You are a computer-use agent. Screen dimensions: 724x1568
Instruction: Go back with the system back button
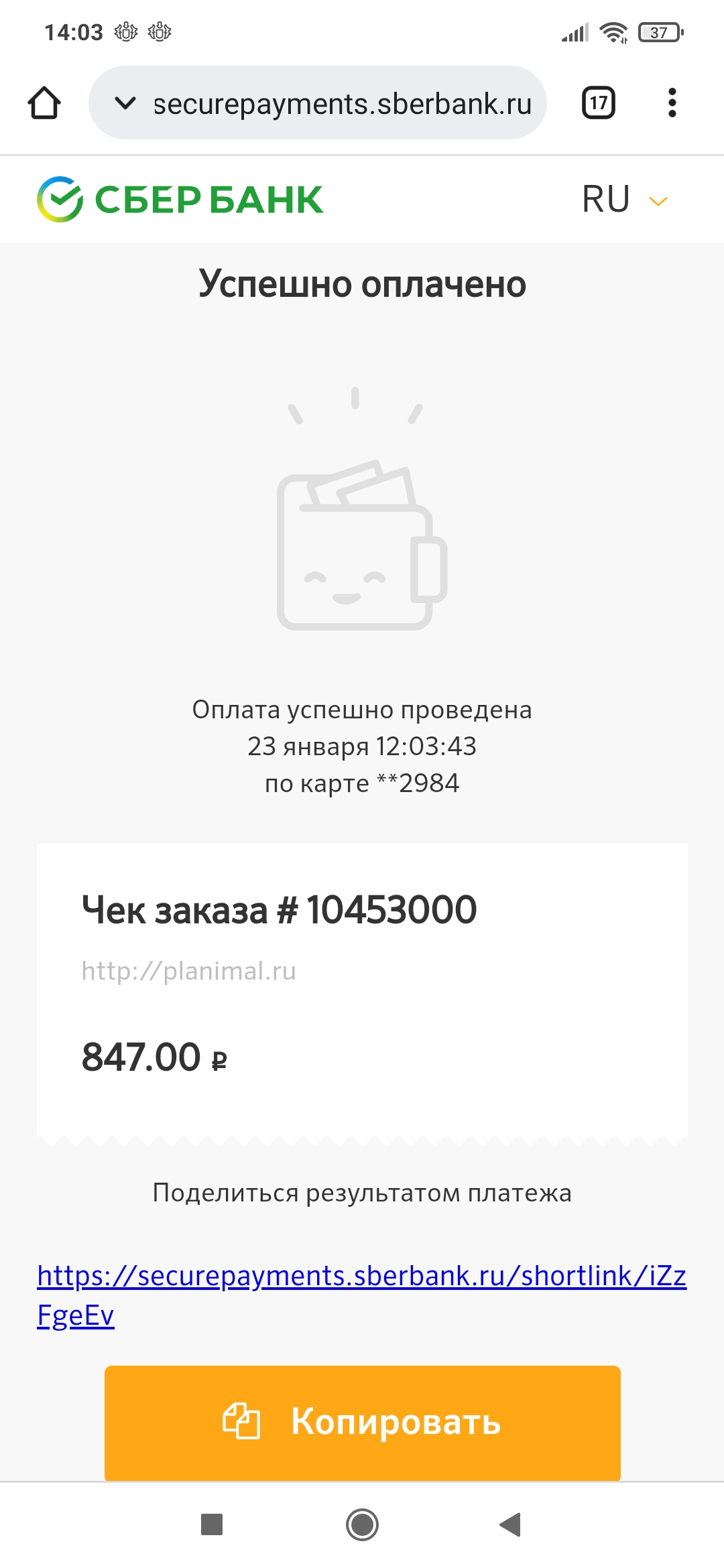coord(511,1525)
